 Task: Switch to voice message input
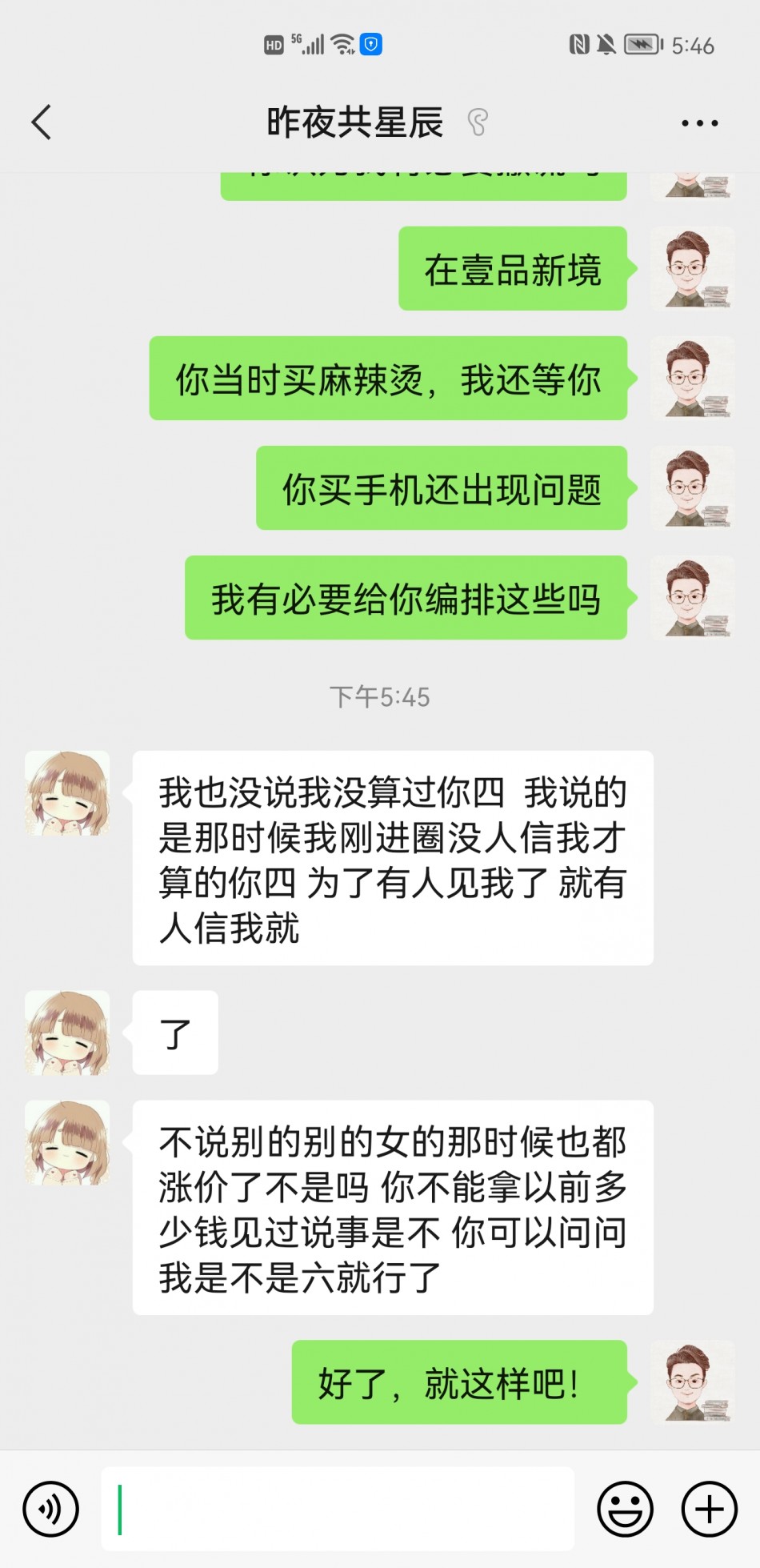pyautogui.click(x=51, y=1509)
